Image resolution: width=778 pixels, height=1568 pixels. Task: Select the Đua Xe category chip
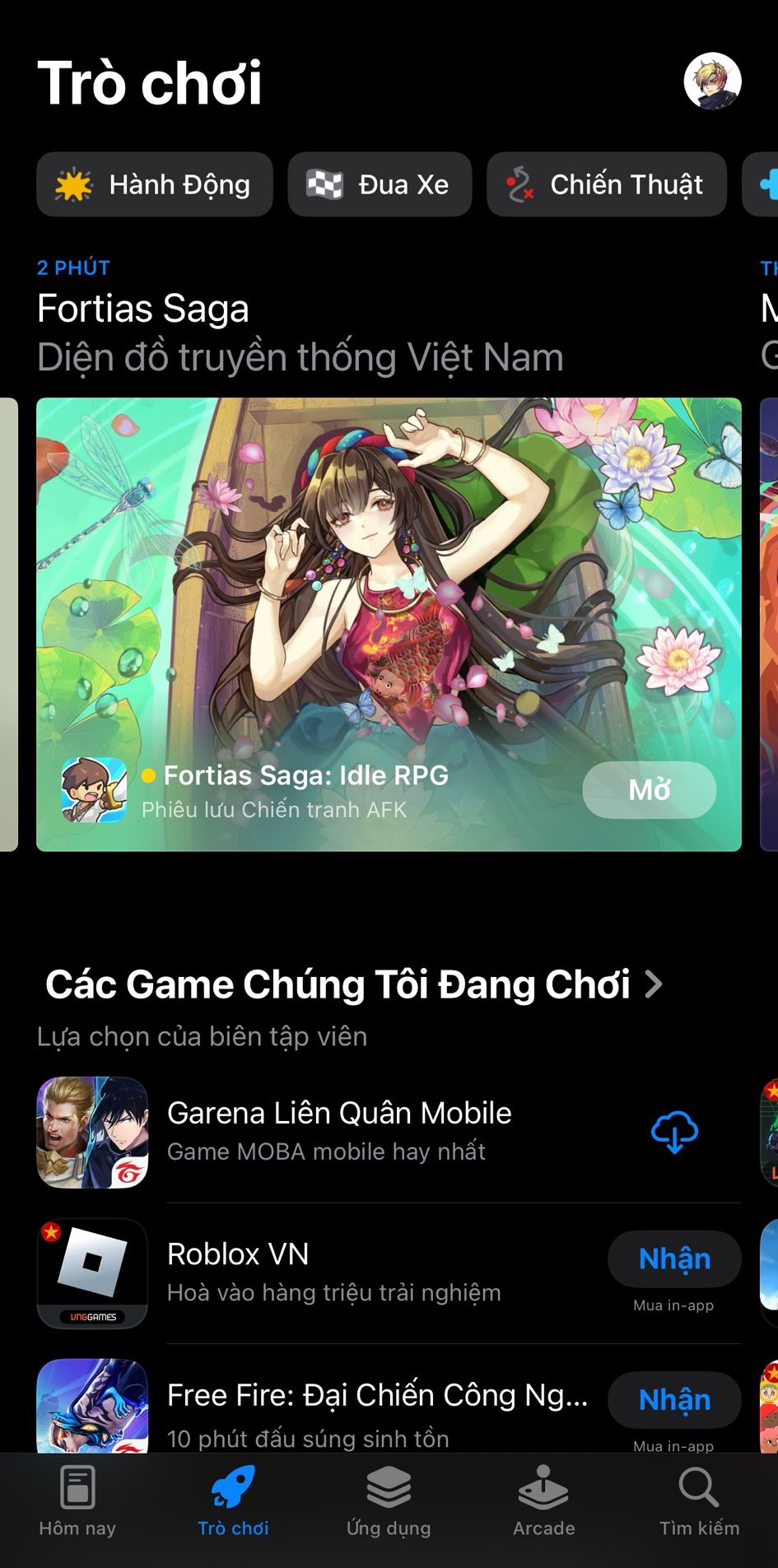coord(380,184)
